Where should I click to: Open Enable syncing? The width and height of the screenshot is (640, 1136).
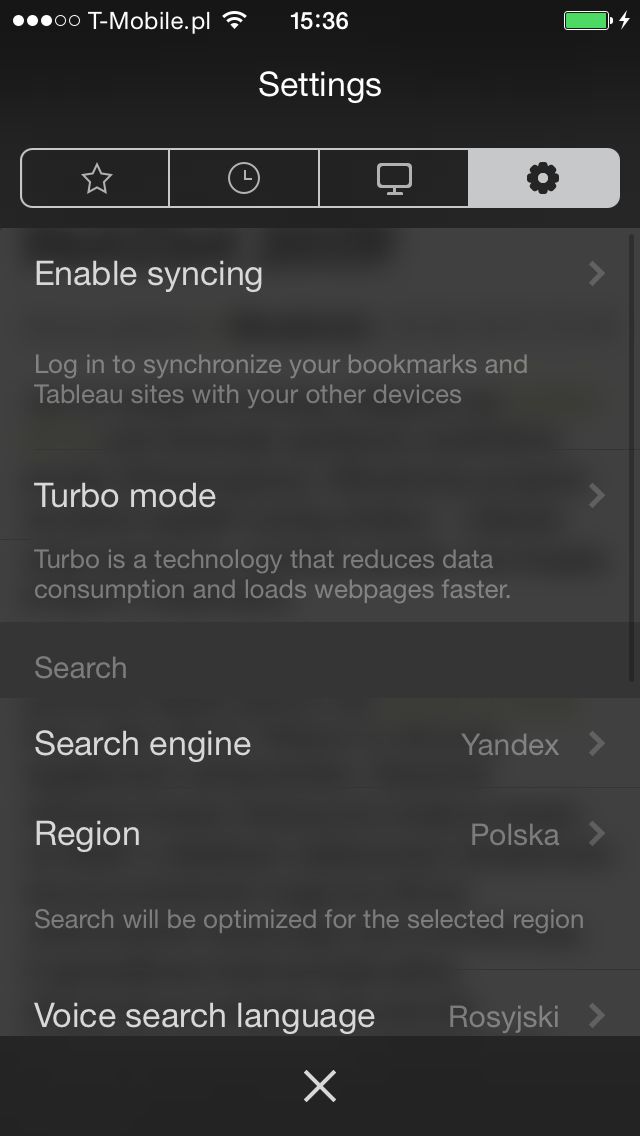[320, 274]
